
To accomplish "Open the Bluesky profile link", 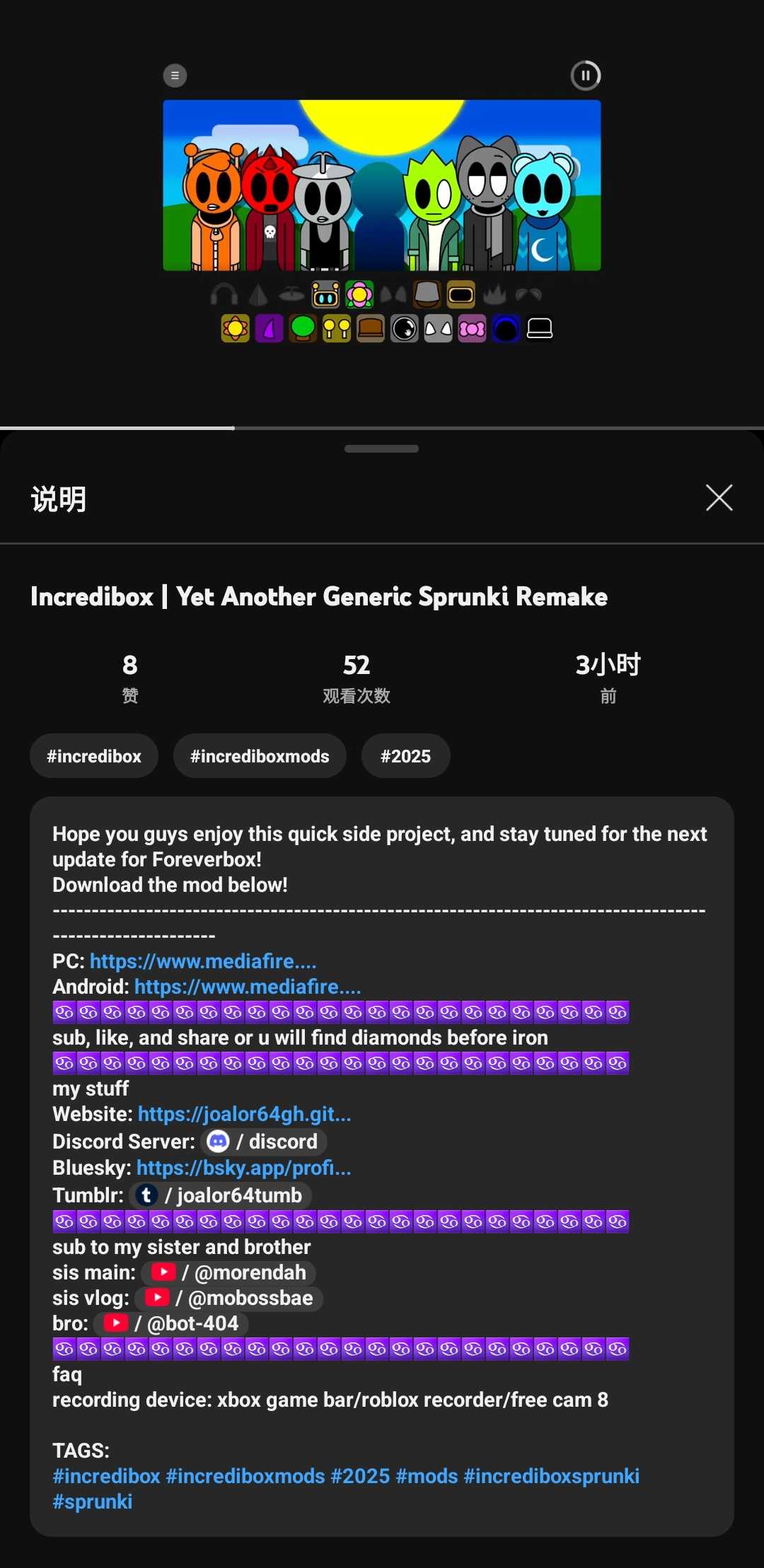I will pyautogui.click(x=243, y=1168).
